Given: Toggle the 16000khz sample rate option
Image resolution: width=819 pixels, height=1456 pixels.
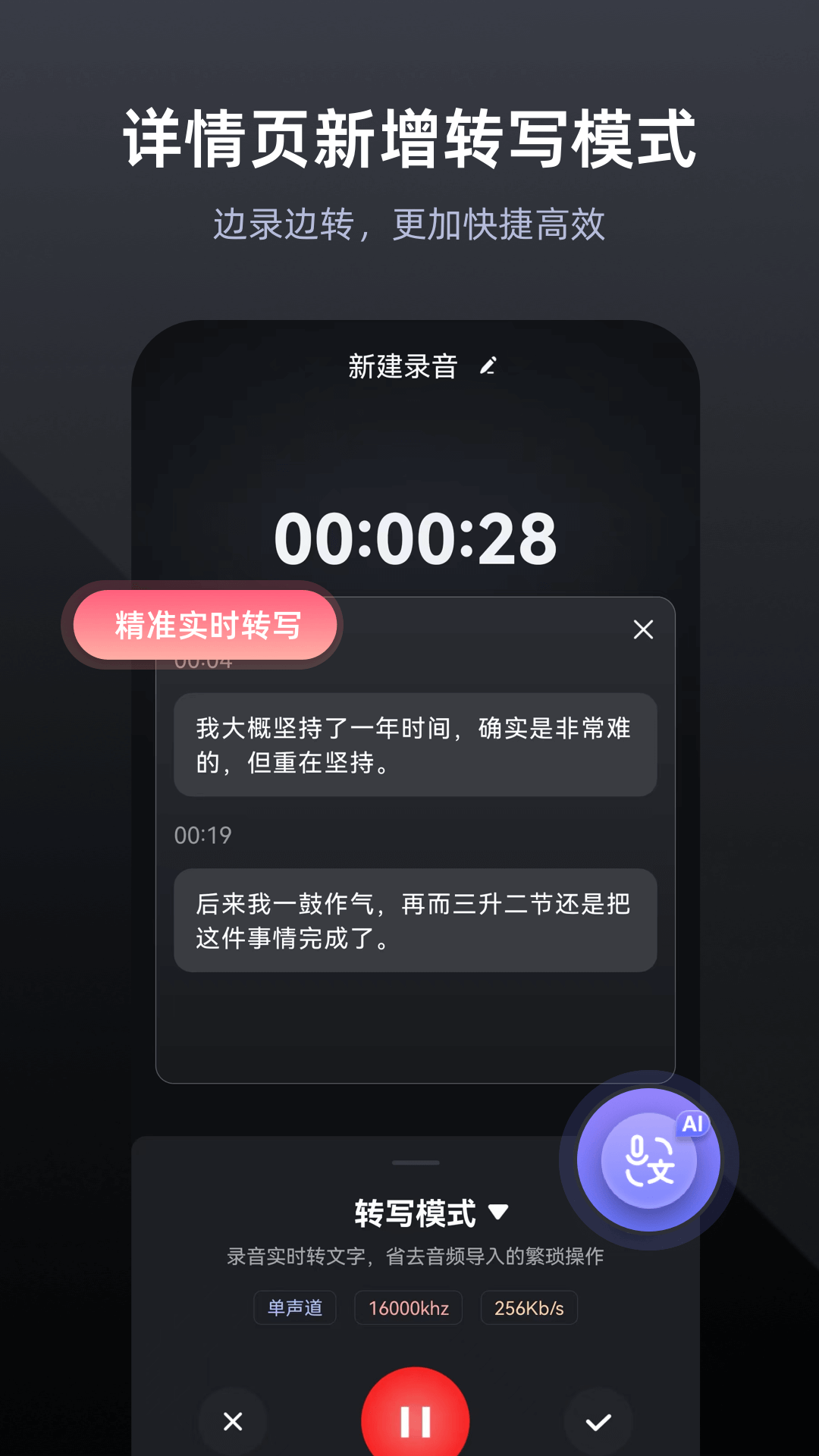Looking at the screenshot, I should pos(408,1307).
